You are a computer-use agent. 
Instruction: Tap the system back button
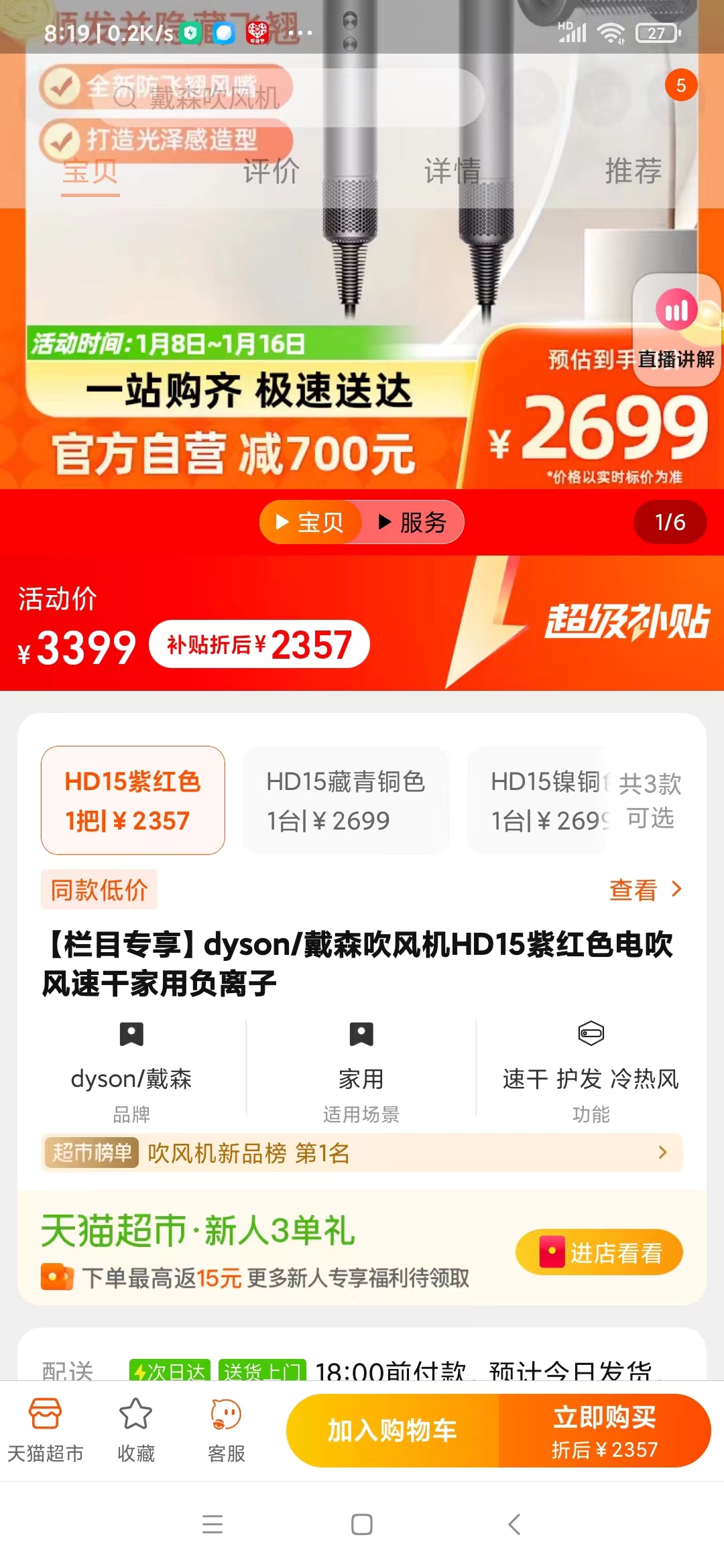[515, 1524]
